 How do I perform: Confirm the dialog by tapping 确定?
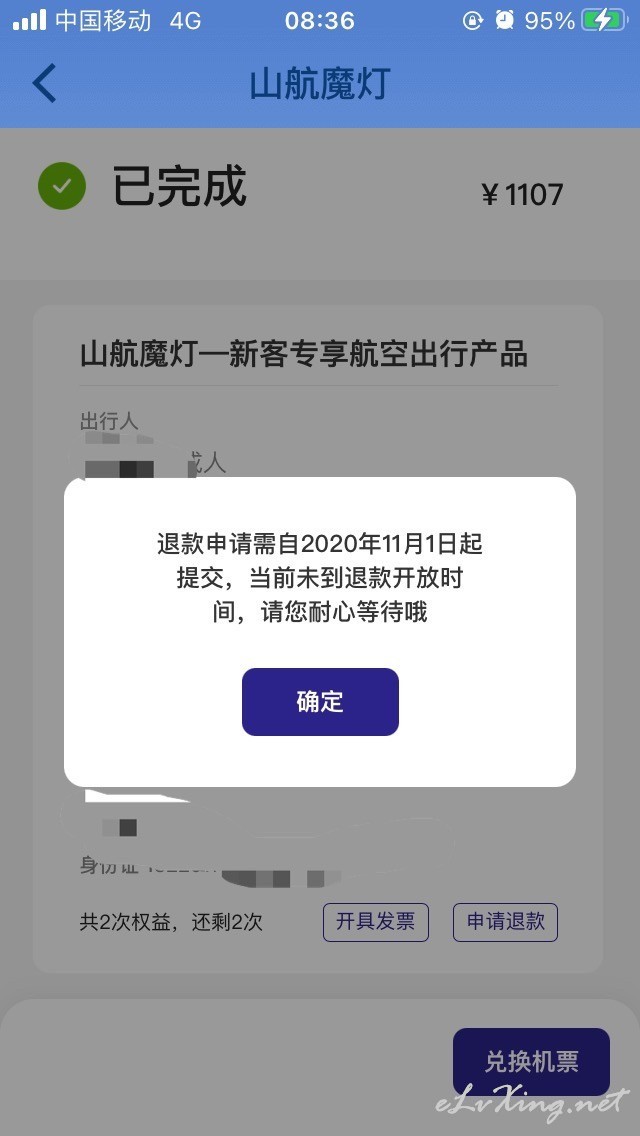point(320,701)
